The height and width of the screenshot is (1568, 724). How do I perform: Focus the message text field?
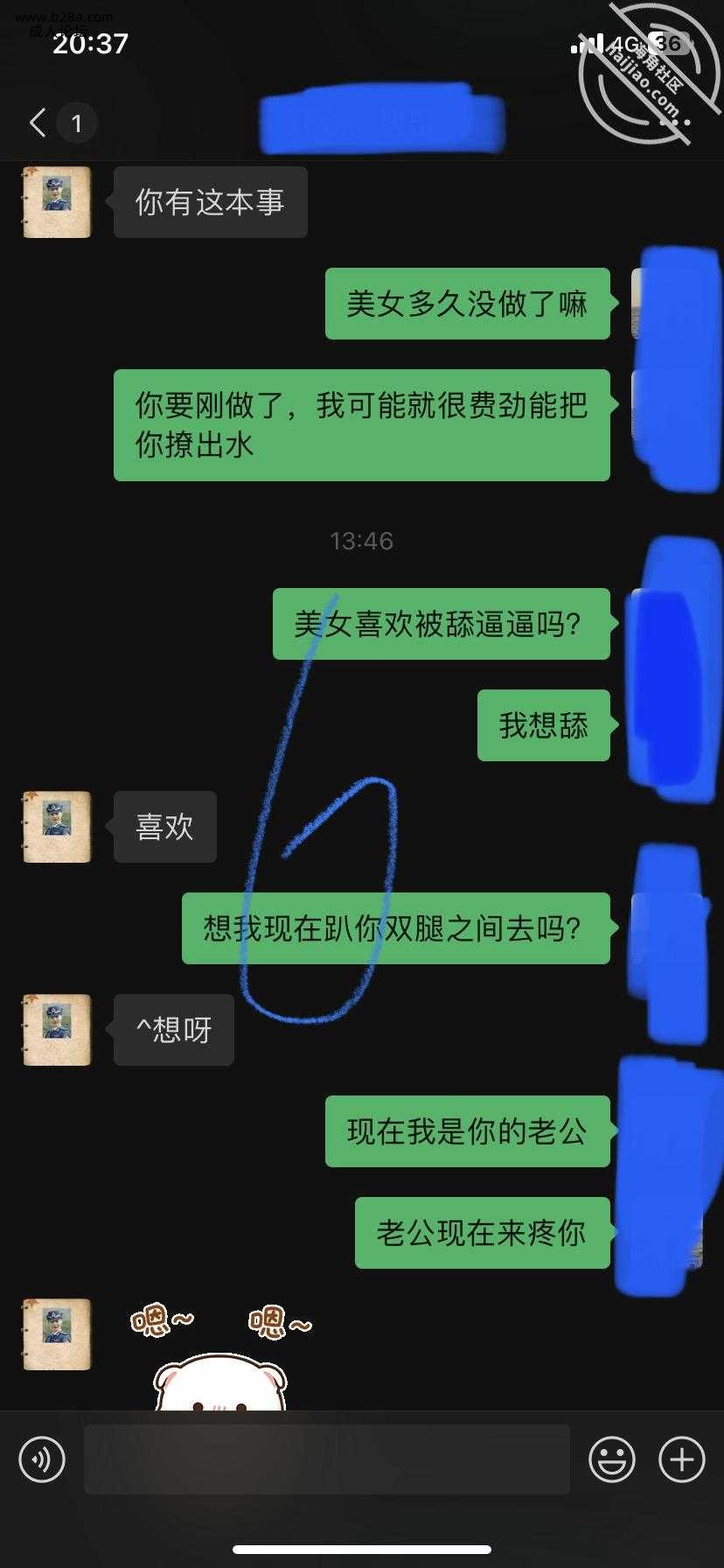click(326, 1459)
